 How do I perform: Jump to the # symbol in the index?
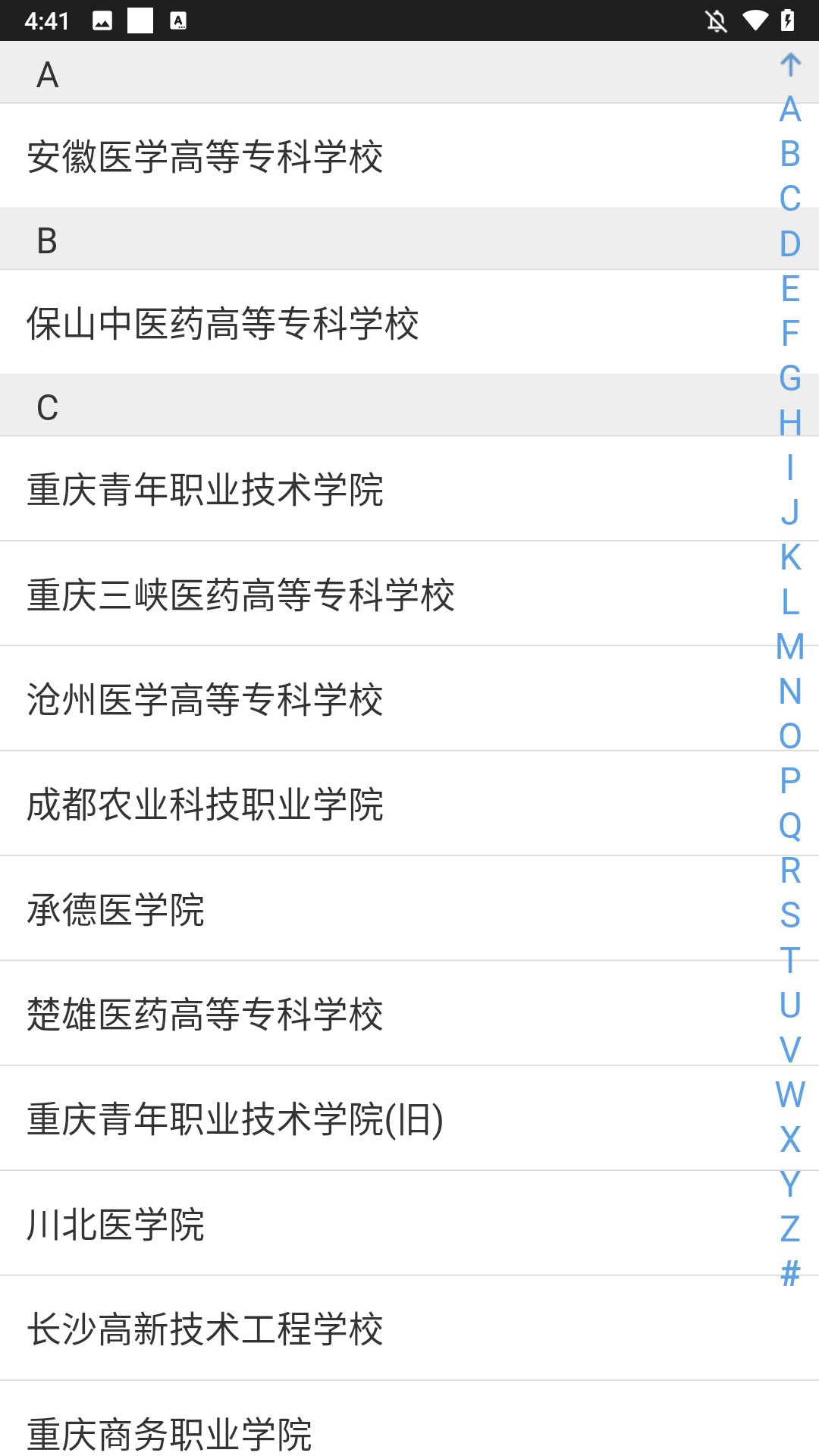click(790, 1271)
